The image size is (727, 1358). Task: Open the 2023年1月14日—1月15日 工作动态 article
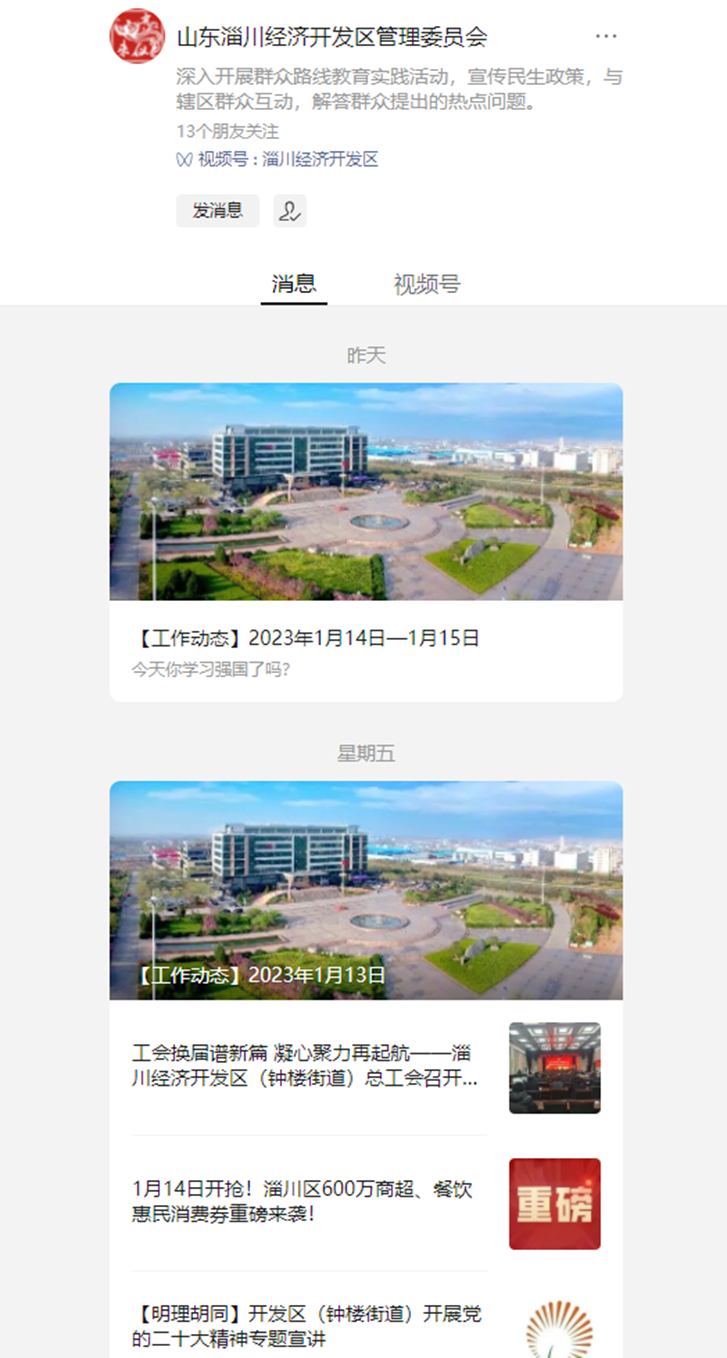coord(366,541)
